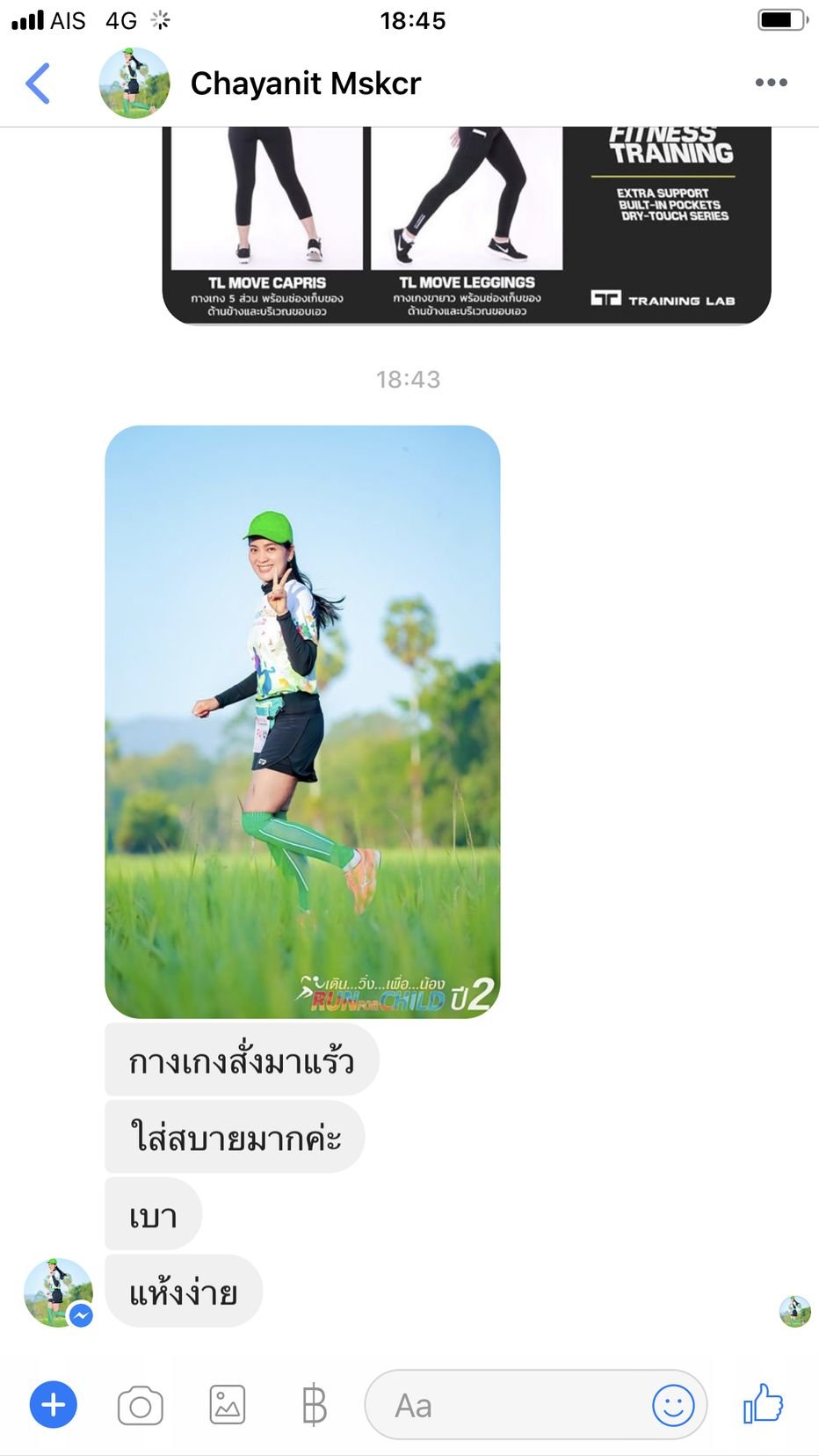
Task: Open the baht payment option
Action: click(x=314, y=1404)
